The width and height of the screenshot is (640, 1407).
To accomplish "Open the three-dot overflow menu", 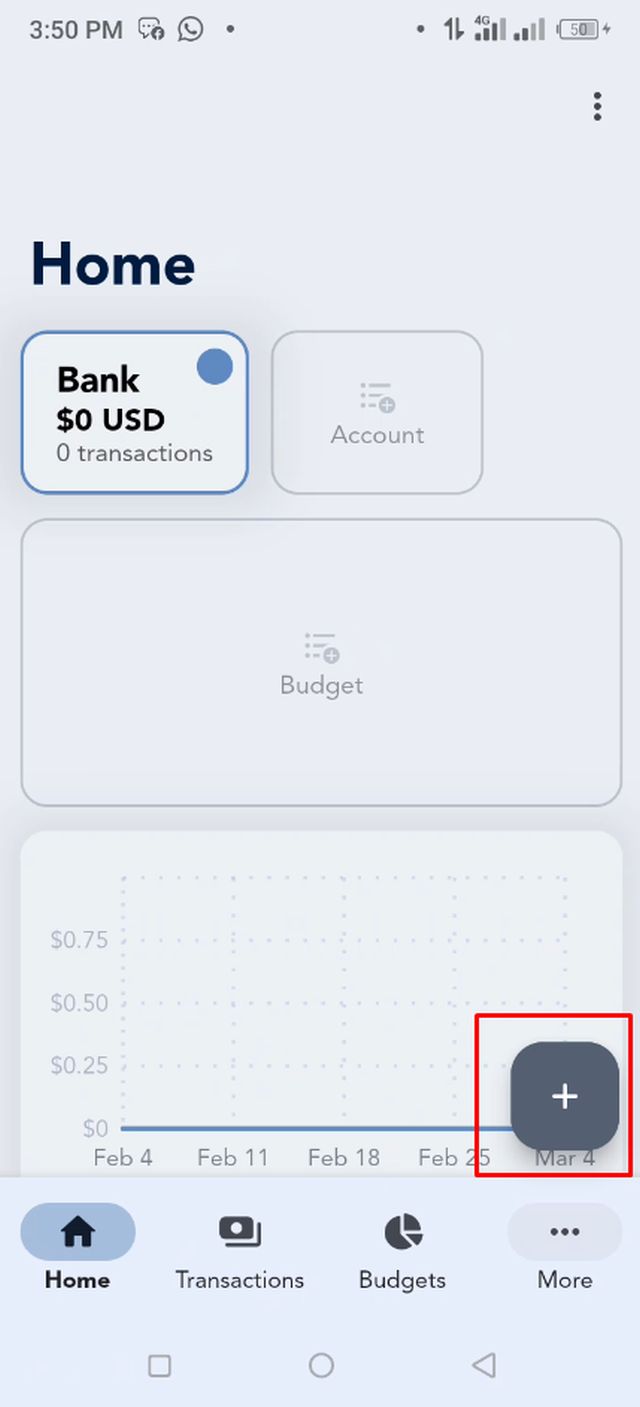I will pos(597,106).
